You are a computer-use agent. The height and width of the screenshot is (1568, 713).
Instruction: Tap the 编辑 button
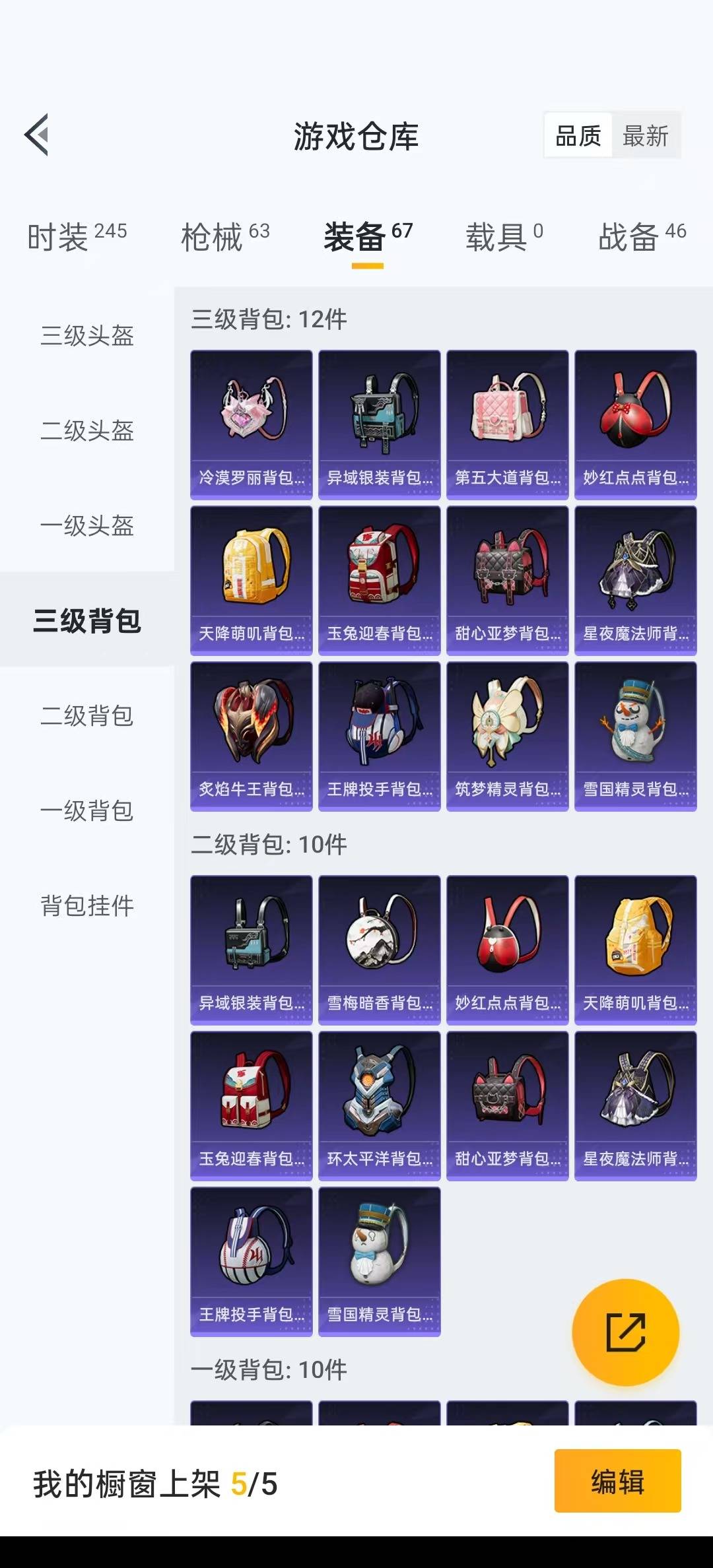(x=617, y=1481)
